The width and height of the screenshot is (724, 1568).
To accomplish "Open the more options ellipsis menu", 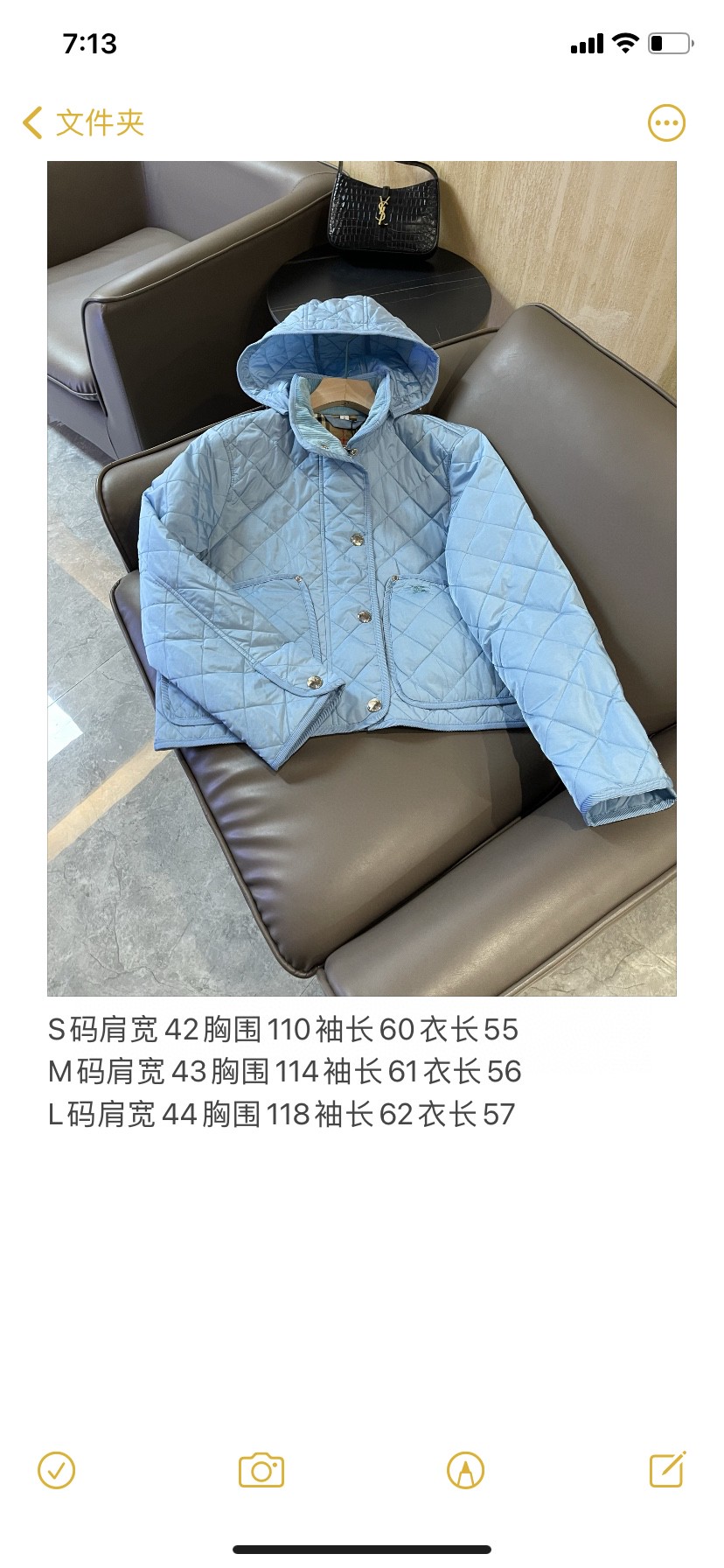I will point(666,123).
